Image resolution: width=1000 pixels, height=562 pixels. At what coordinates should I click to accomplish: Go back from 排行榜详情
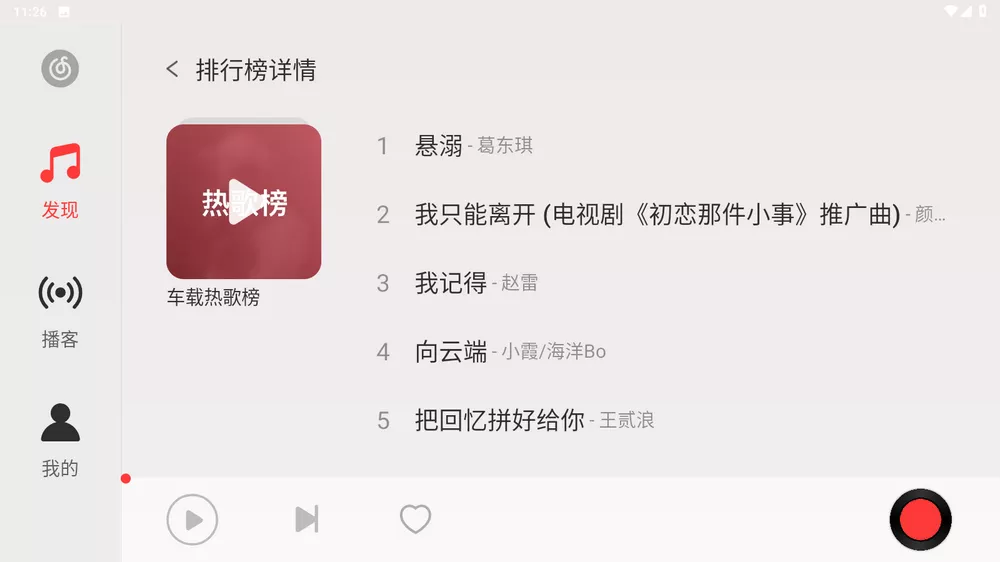[x=173, y=69]
